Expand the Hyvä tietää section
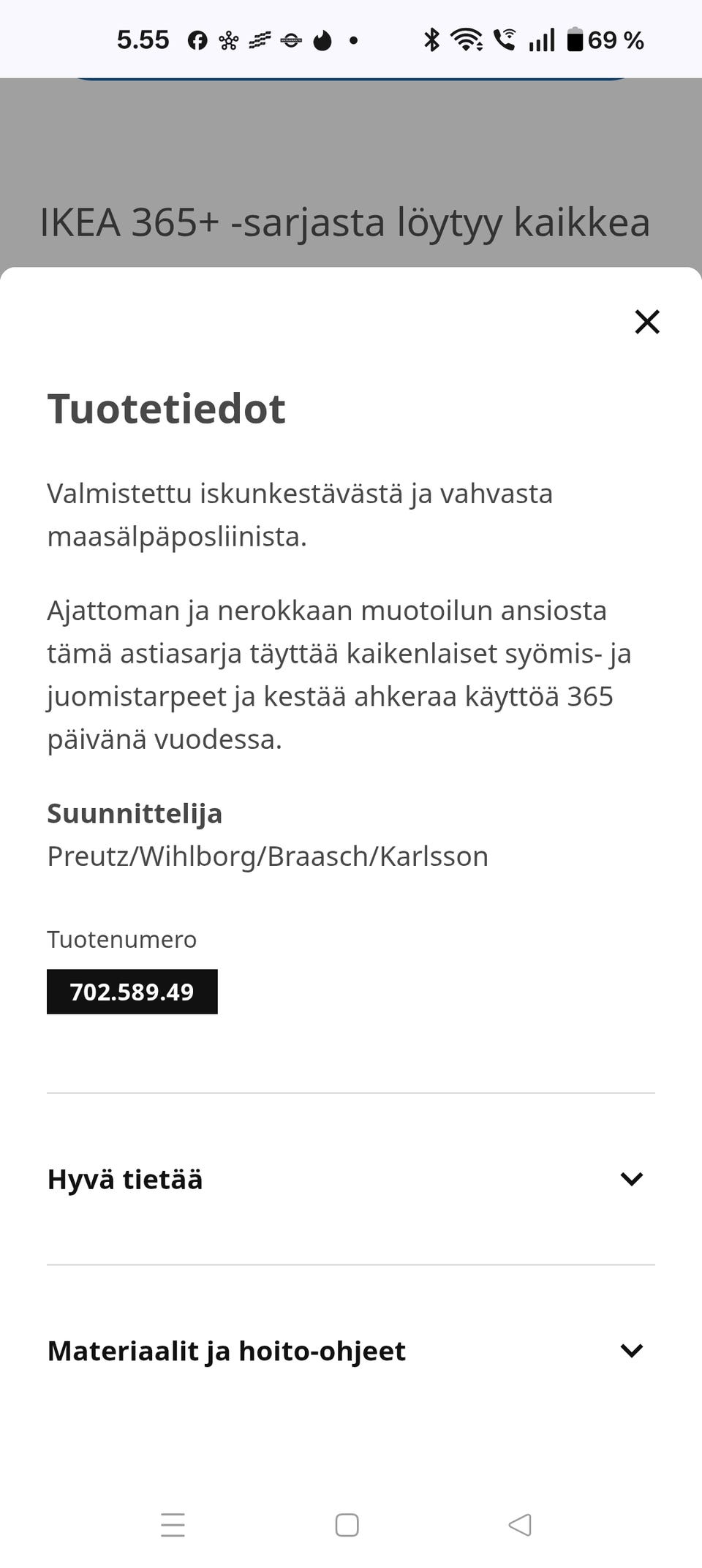Viewport: 702px width, 1568px height. point(124,1178)
